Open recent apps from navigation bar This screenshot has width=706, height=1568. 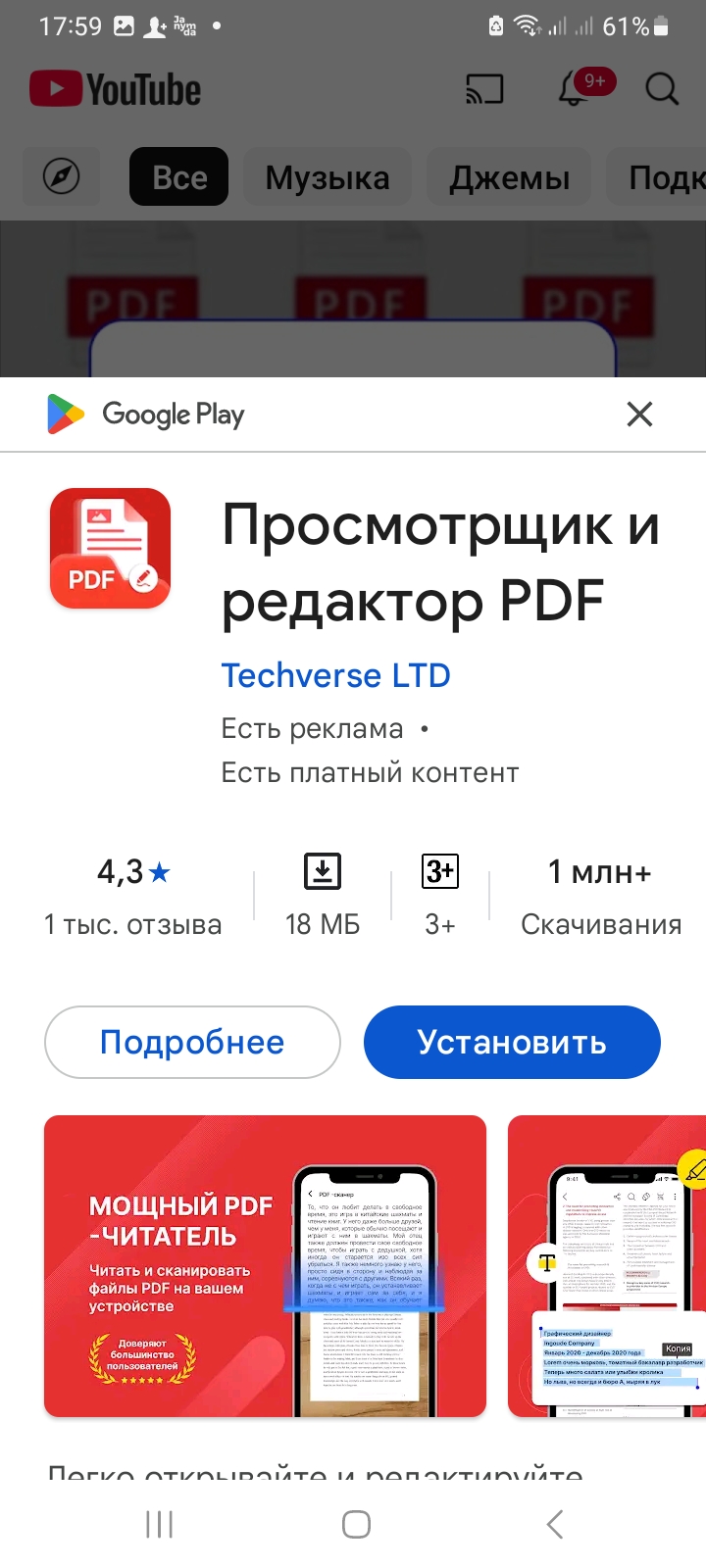159,1524
